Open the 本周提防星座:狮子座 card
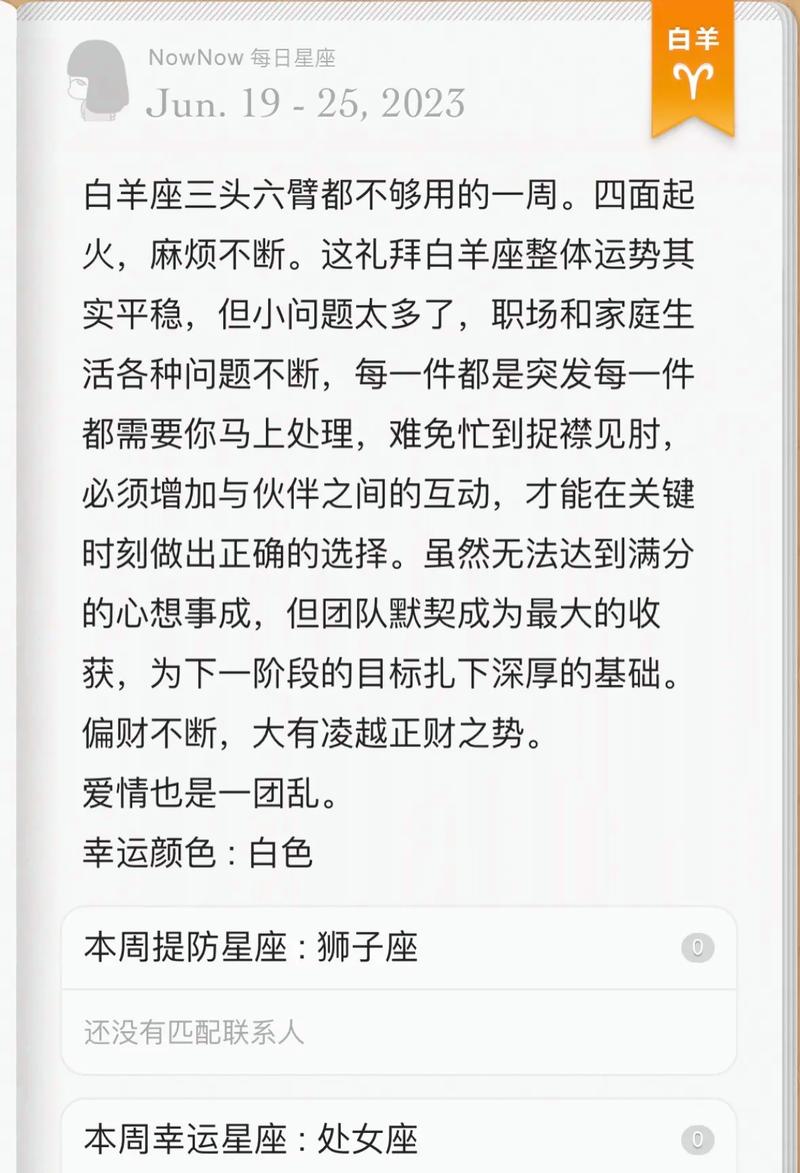This screenshot has width=800, height=1173. [398, 947]
